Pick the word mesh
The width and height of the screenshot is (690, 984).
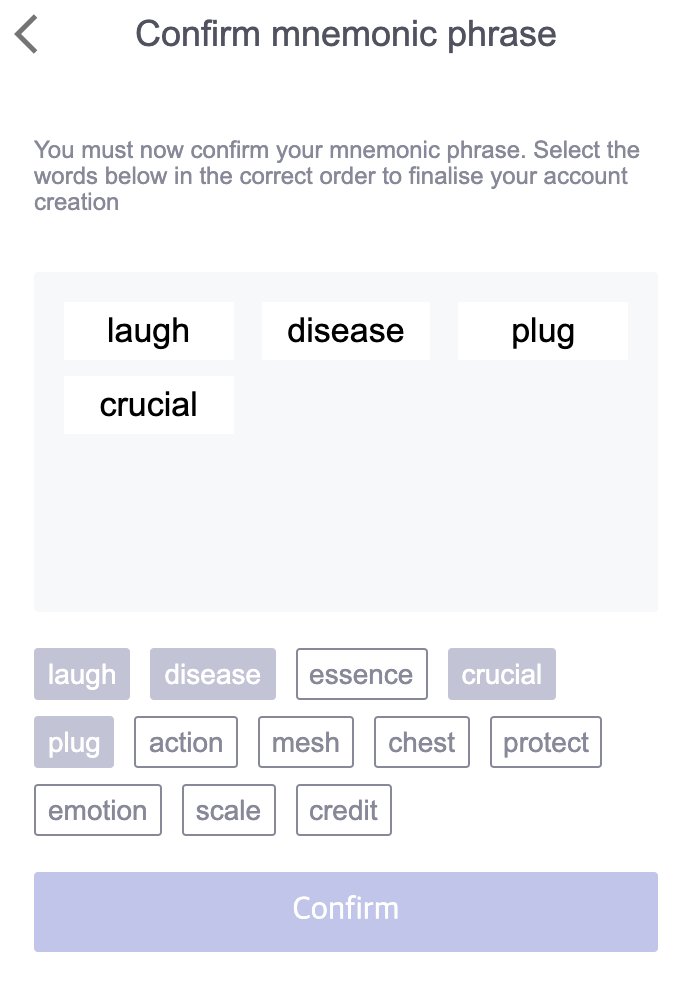305,742
